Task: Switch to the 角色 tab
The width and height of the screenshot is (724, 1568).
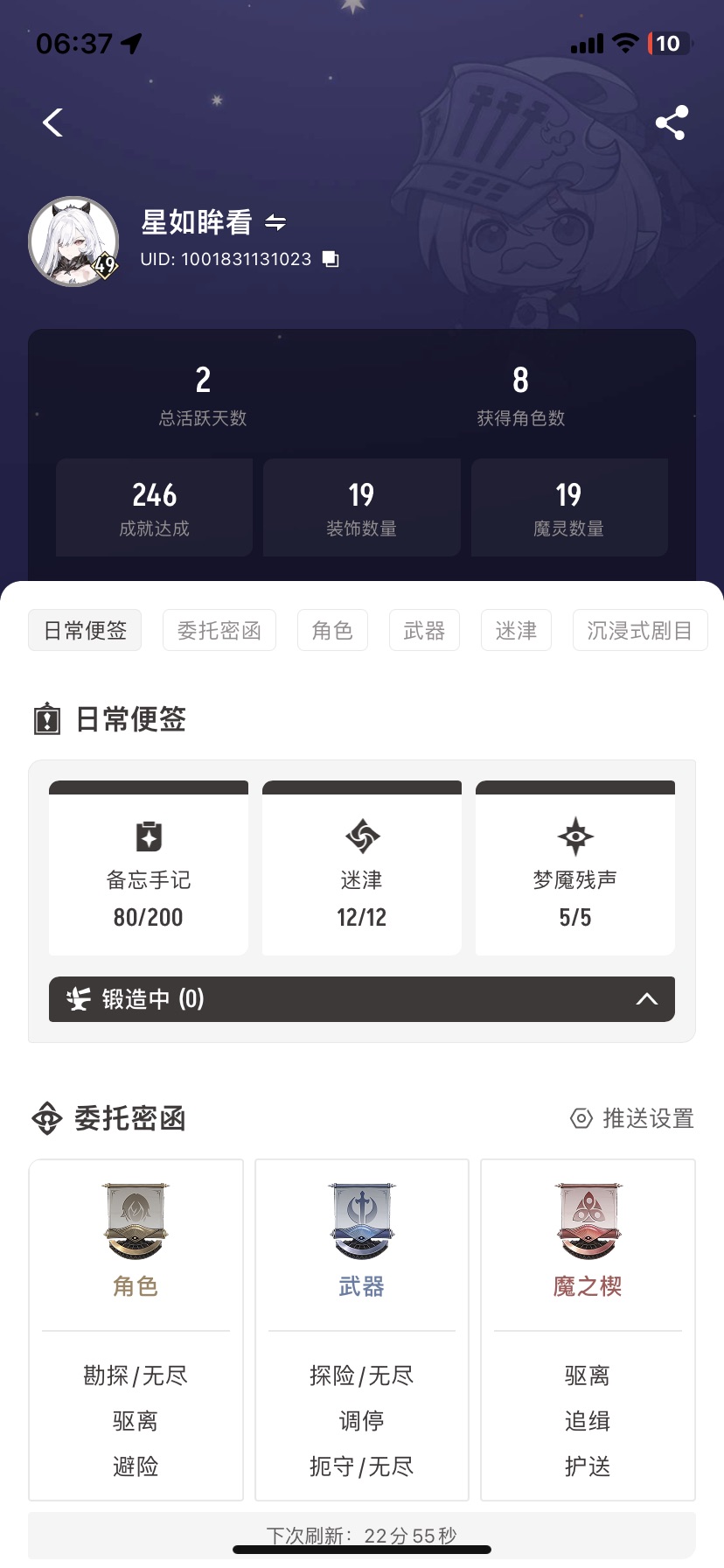Action: click(x=332, y=630)
